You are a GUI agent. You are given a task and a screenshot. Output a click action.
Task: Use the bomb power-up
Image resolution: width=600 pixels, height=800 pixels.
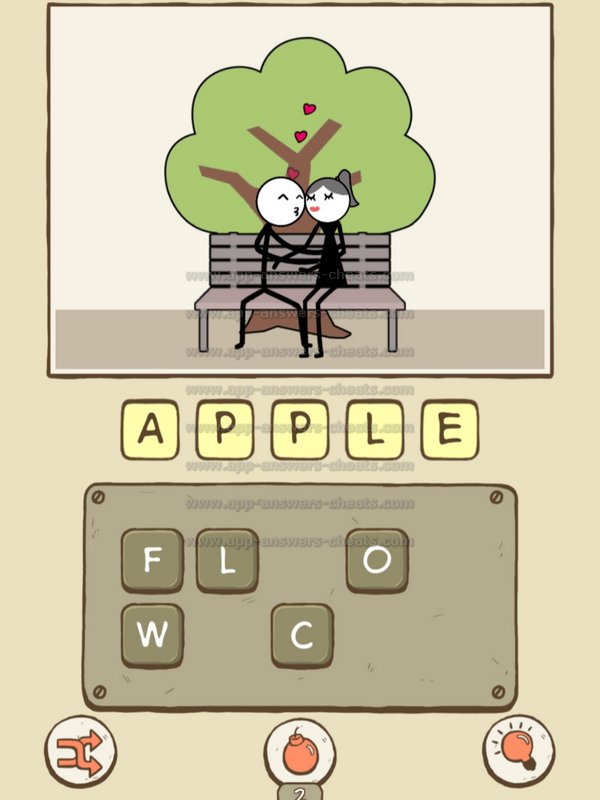coord(299,750)
